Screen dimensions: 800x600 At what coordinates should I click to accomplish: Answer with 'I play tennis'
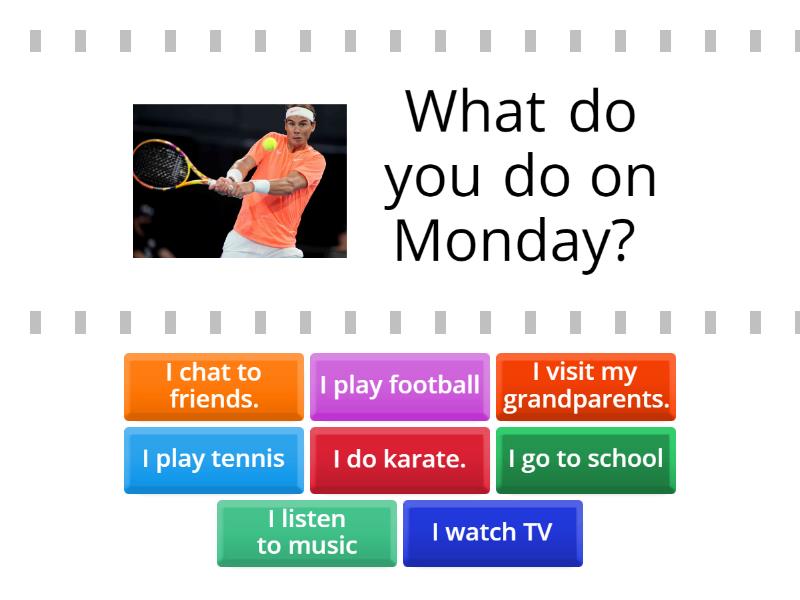pyautogui.click(x=214, y=460)
